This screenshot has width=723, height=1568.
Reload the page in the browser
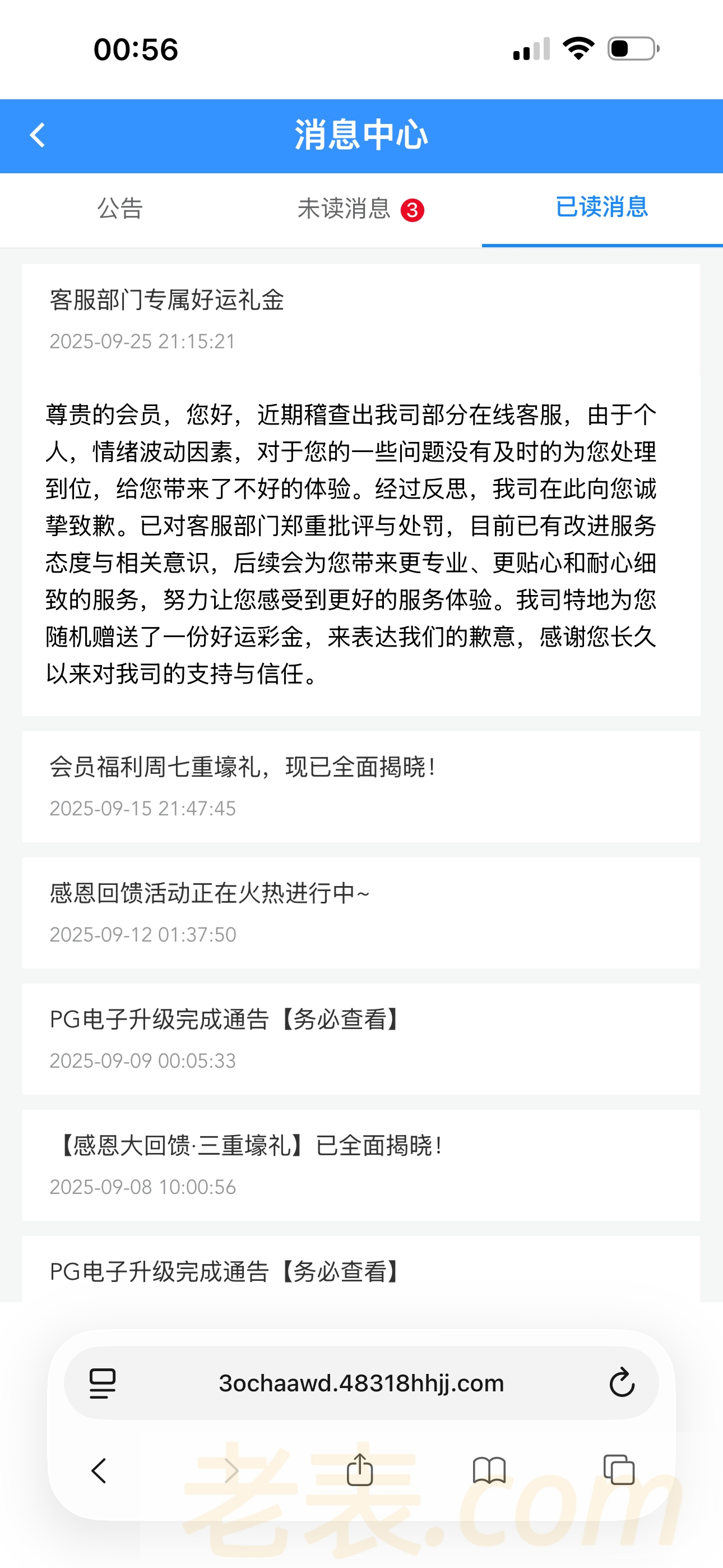coord(622,1383)
